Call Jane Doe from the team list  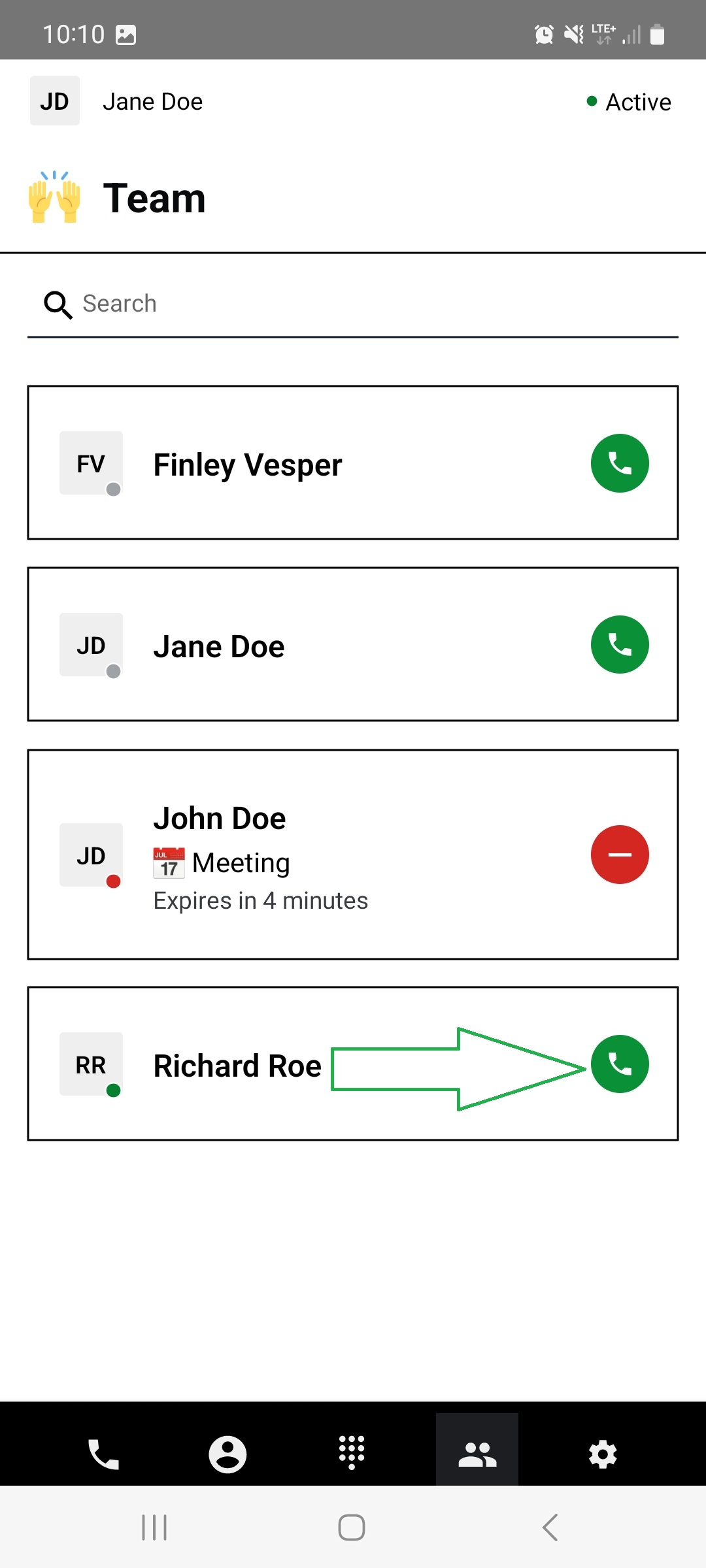coord(620,645)
